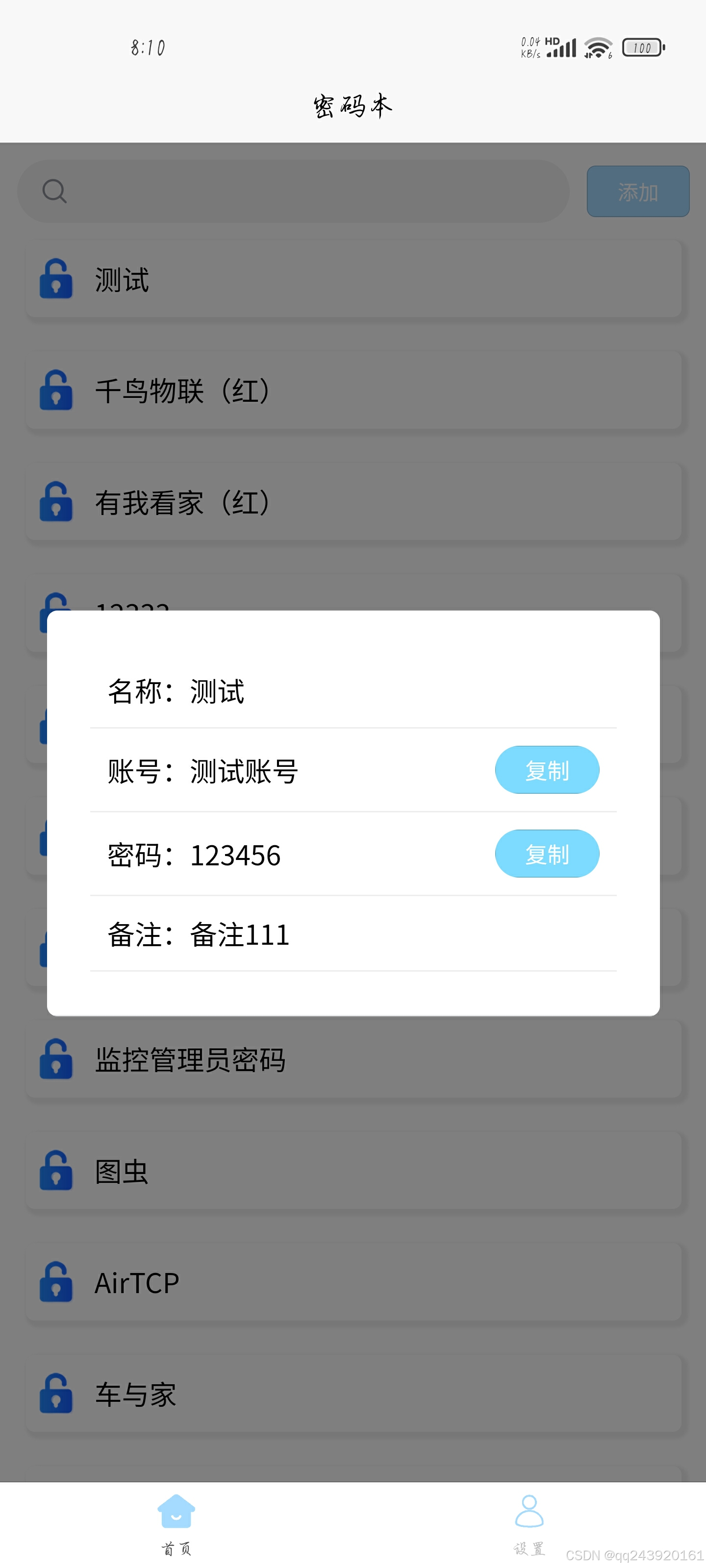This screenshot has height=1568, width=706.
Task: Click the lock icon beside 测试 entry
Action: pyautogui.click(x=55, y=280)
